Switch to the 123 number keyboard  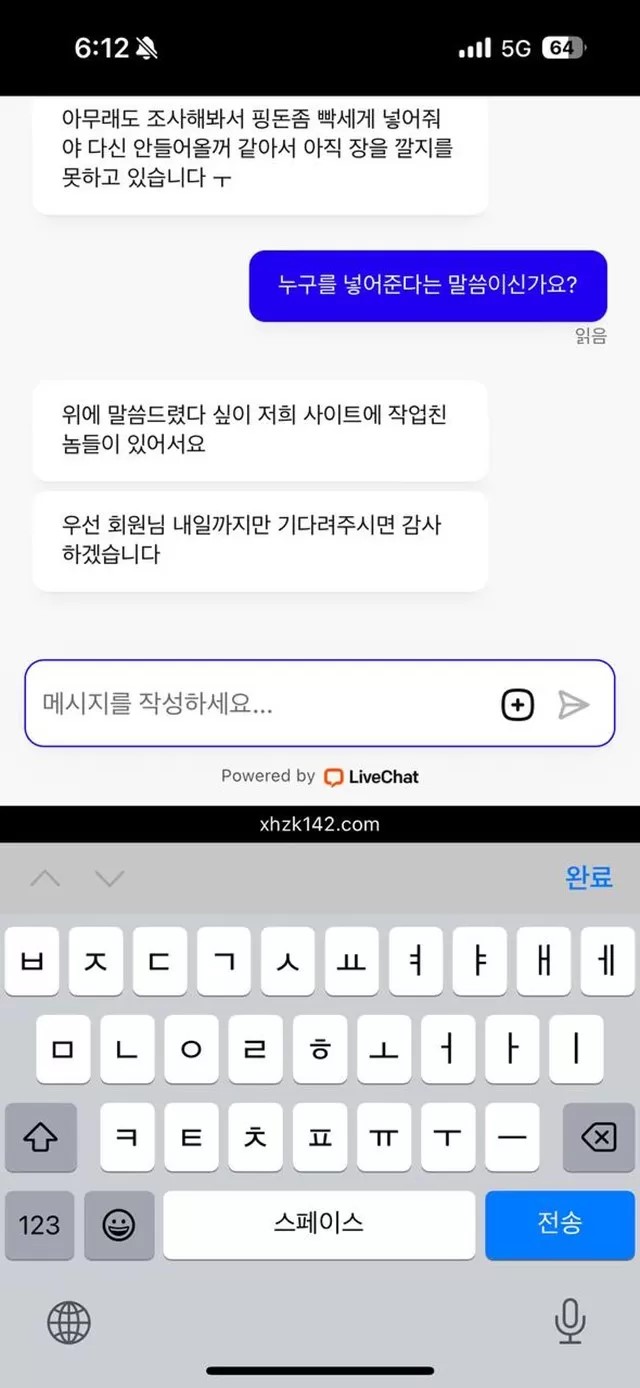coord(40,1224)
